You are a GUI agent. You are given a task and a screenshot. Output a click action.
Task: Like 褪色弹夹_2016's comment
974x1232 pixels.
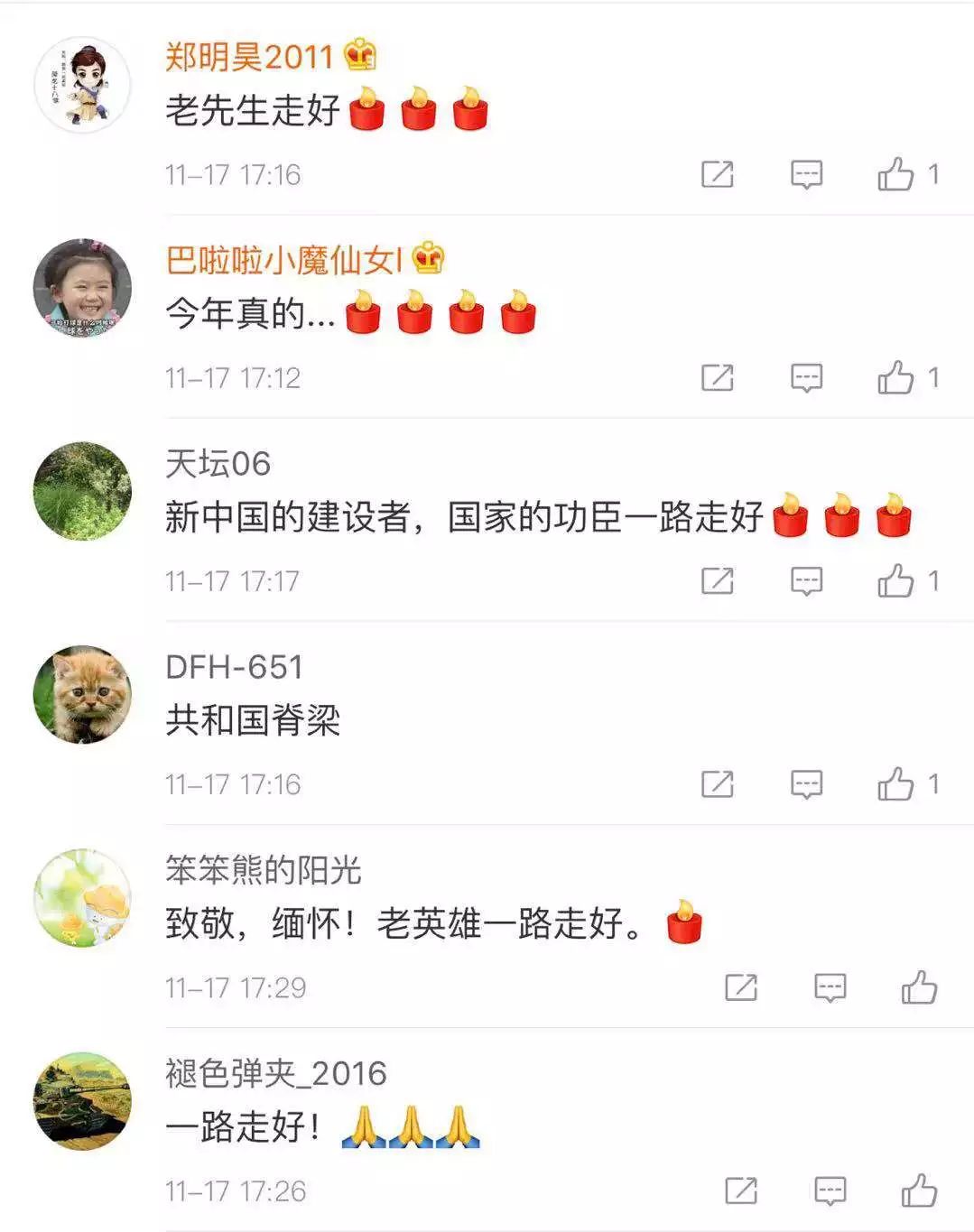pyautogui.click(x=919, y=1190)
